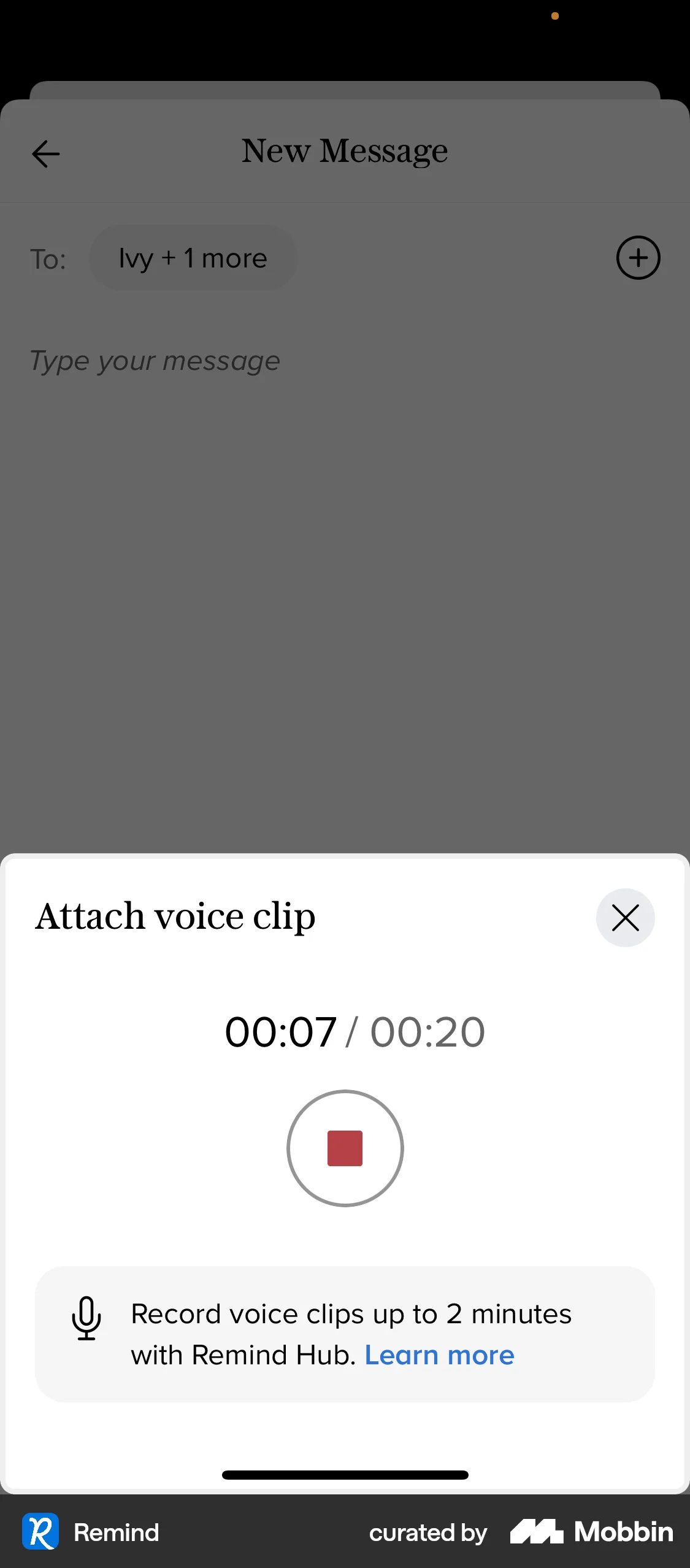The image size is (690, 1568).
Task: Tap the orange status dot at the top
Action: [x=554, y=17]
